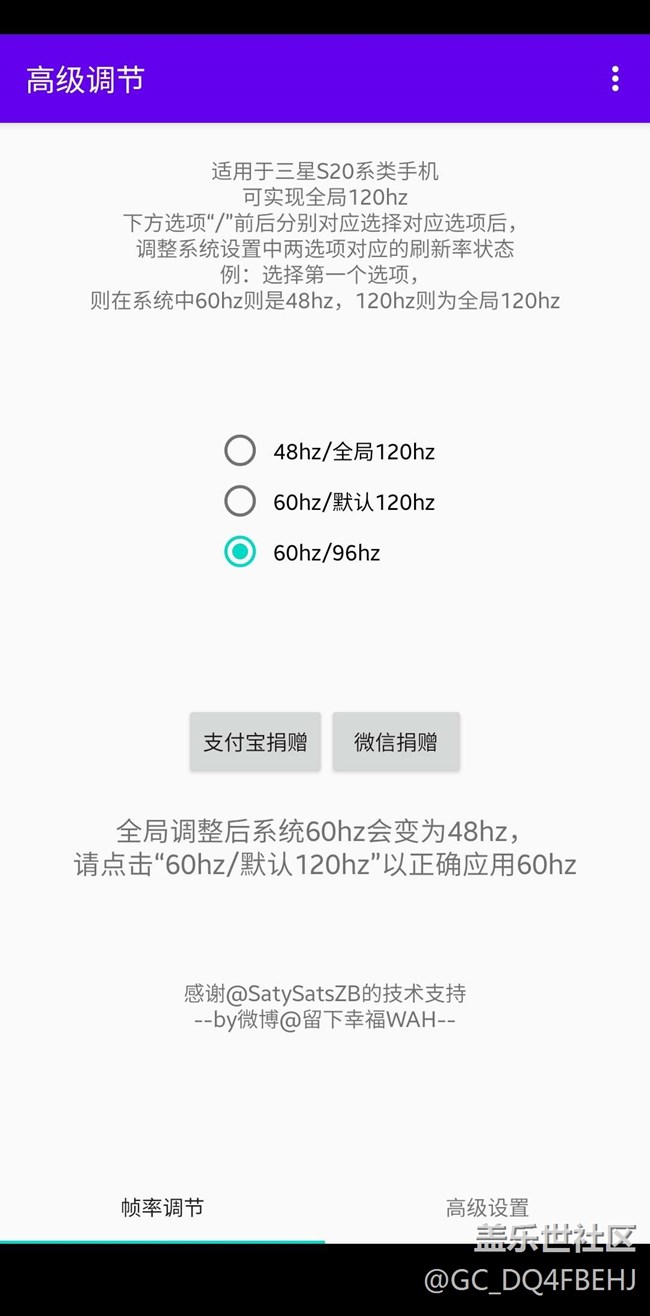
Task: Switch to the 高级设置 tab
Action: pos(487,1207)
